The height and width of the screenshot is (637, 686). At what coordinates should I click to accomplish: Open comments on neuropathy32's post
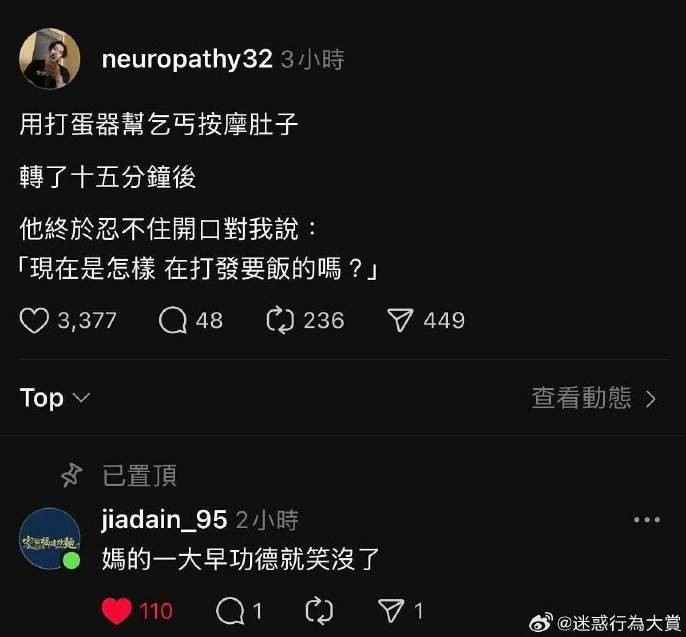pos(173,320)
